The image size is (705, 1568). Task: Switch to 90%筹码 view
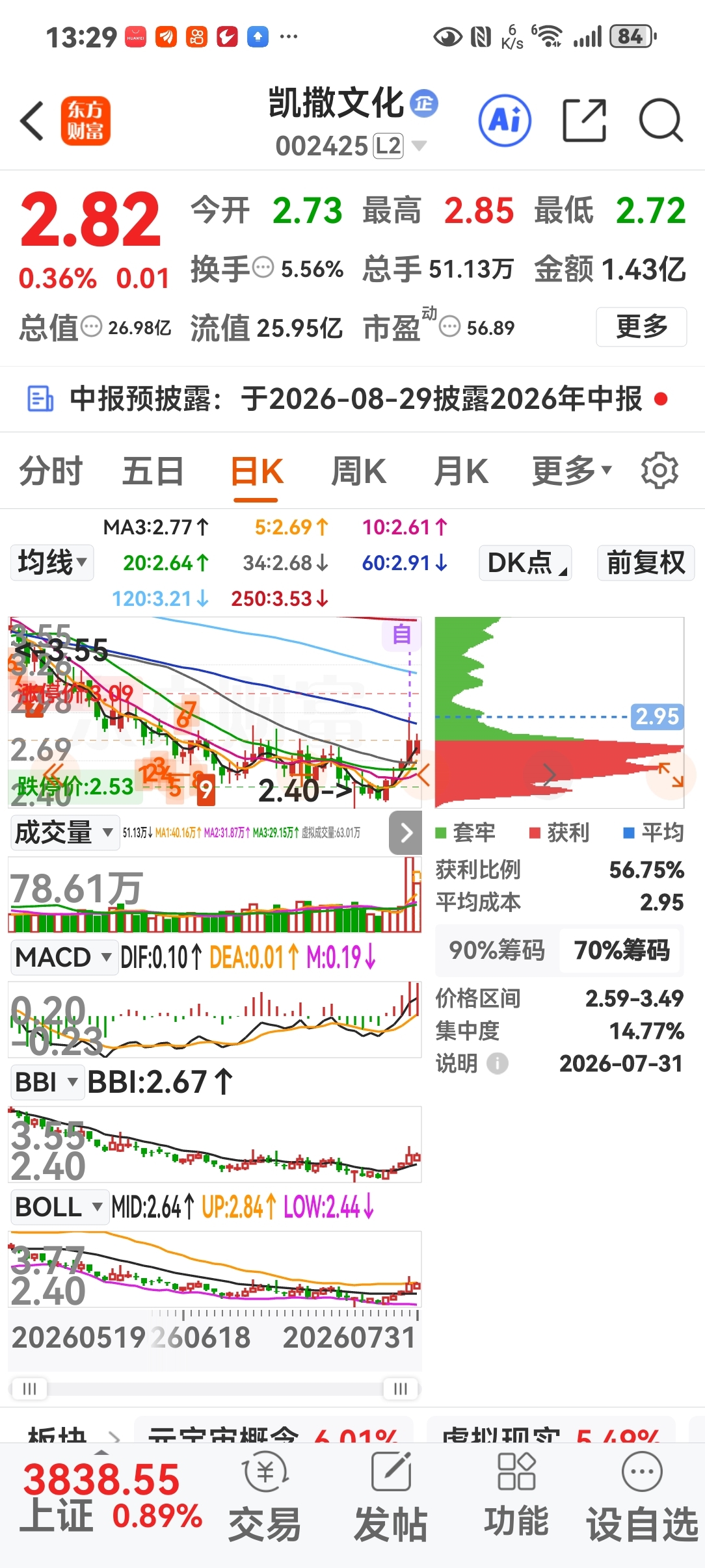(x=497, y=950)
